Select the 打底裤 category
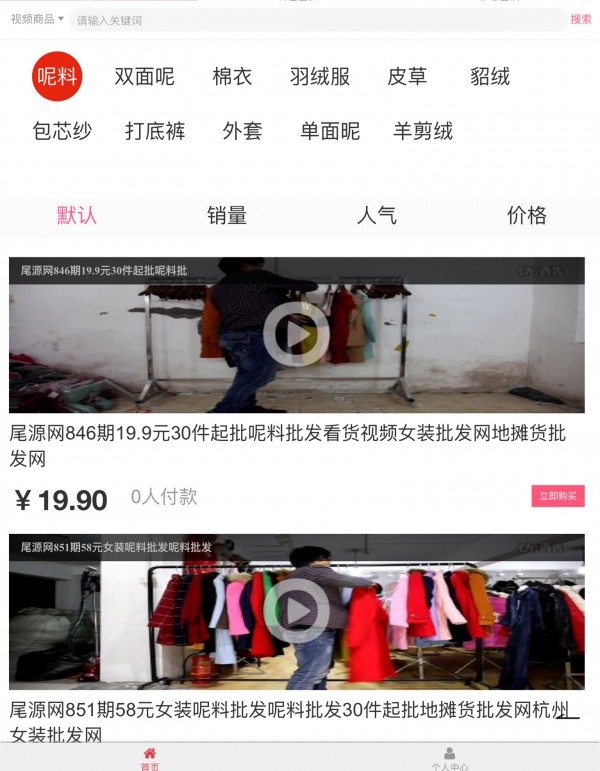The width and height of the screenshot is (600, 771). pos(155,131)
